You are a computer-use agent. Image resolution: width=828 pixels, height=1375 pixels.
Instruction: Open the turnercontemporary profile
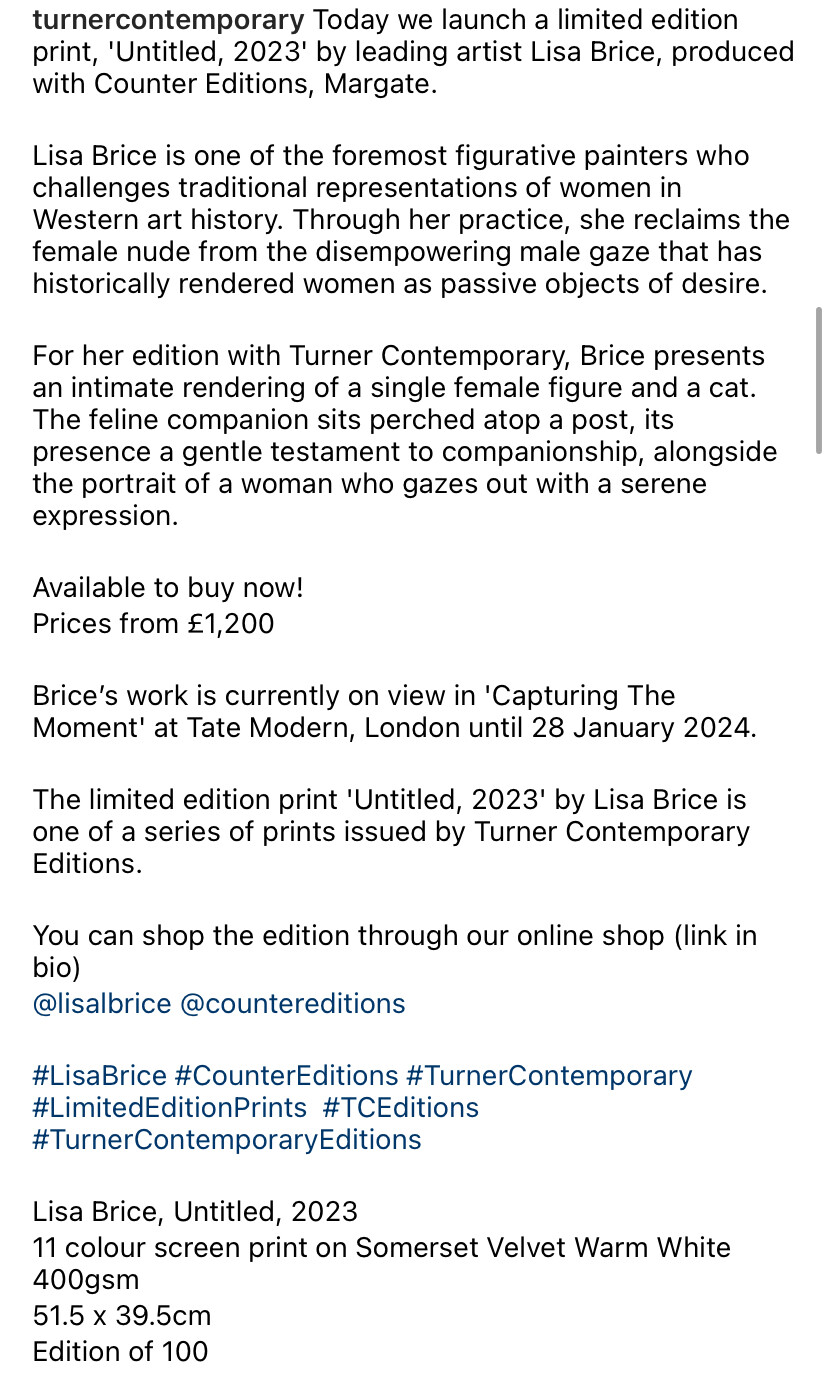click(x=168, y=20)
